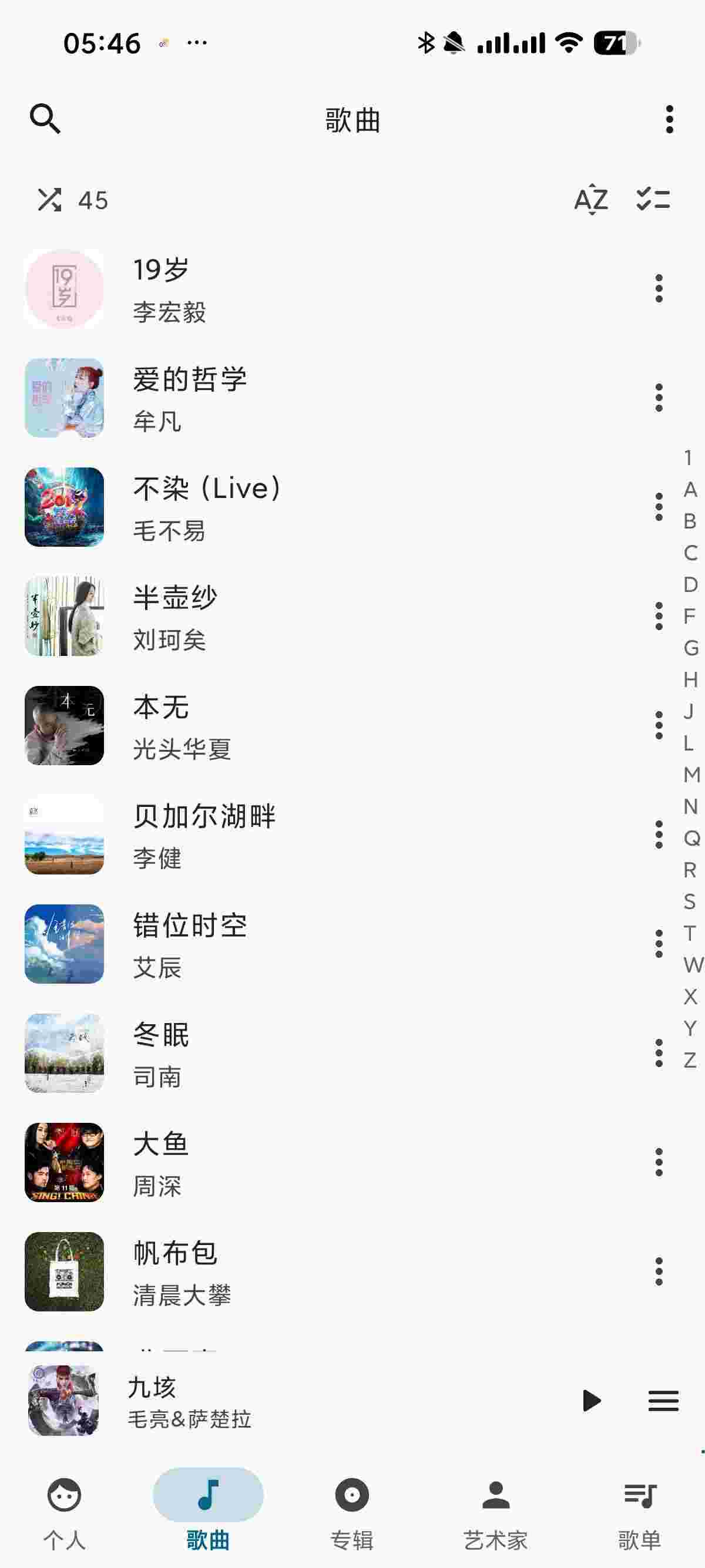Open the playing queue list icon
The image size is (705, 1568).
click(x=663, y=1400)
